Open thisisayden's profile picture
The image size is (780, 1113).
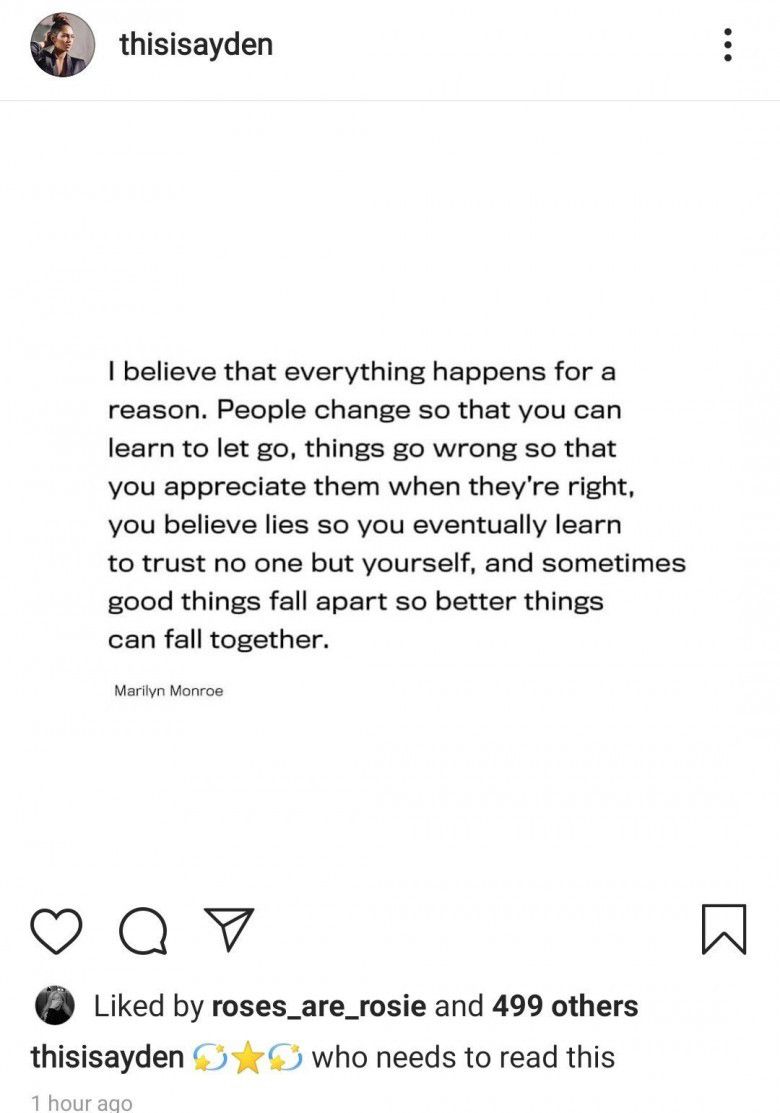pos(63,45)
